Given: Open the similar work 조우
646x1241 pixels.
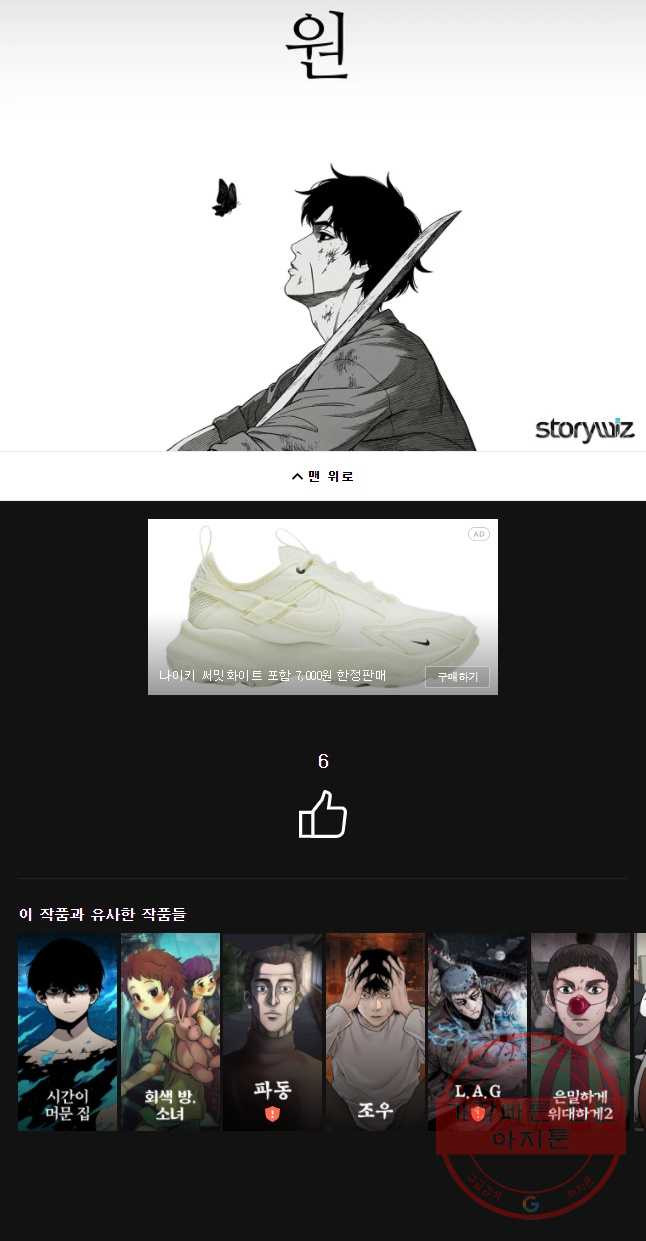Looking at the screenshot, I should point(375,1030).
